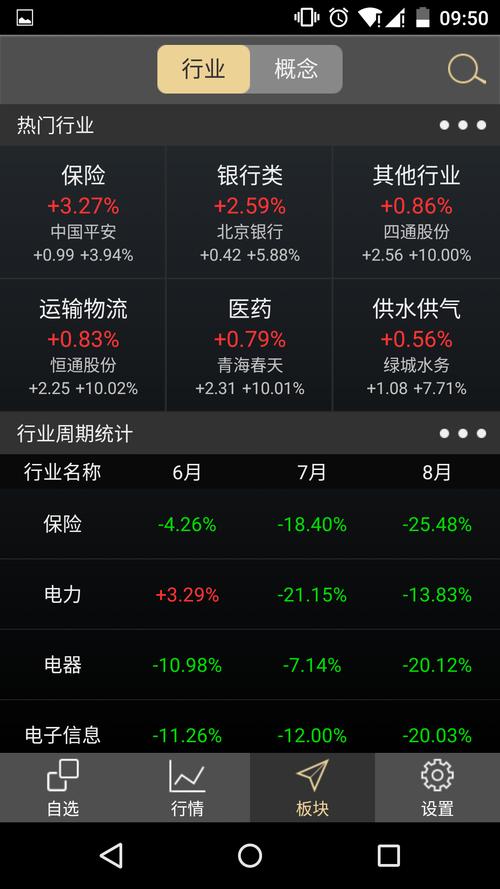
Task: Open the 其他行业 card
Action: (x=417, y=212)
